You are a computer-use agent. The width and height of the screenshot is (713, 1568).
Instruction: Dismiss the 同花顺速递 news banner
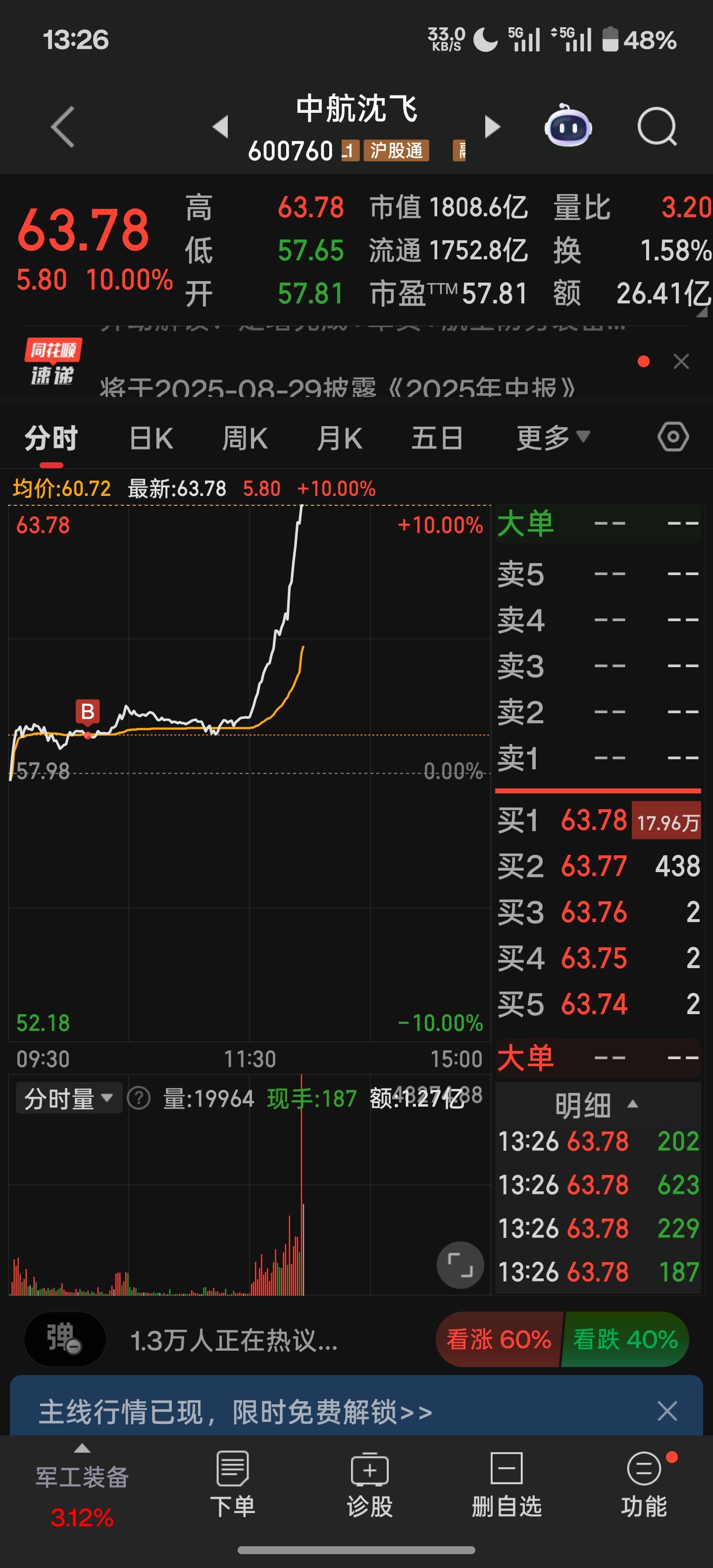[x=681, y=362]
